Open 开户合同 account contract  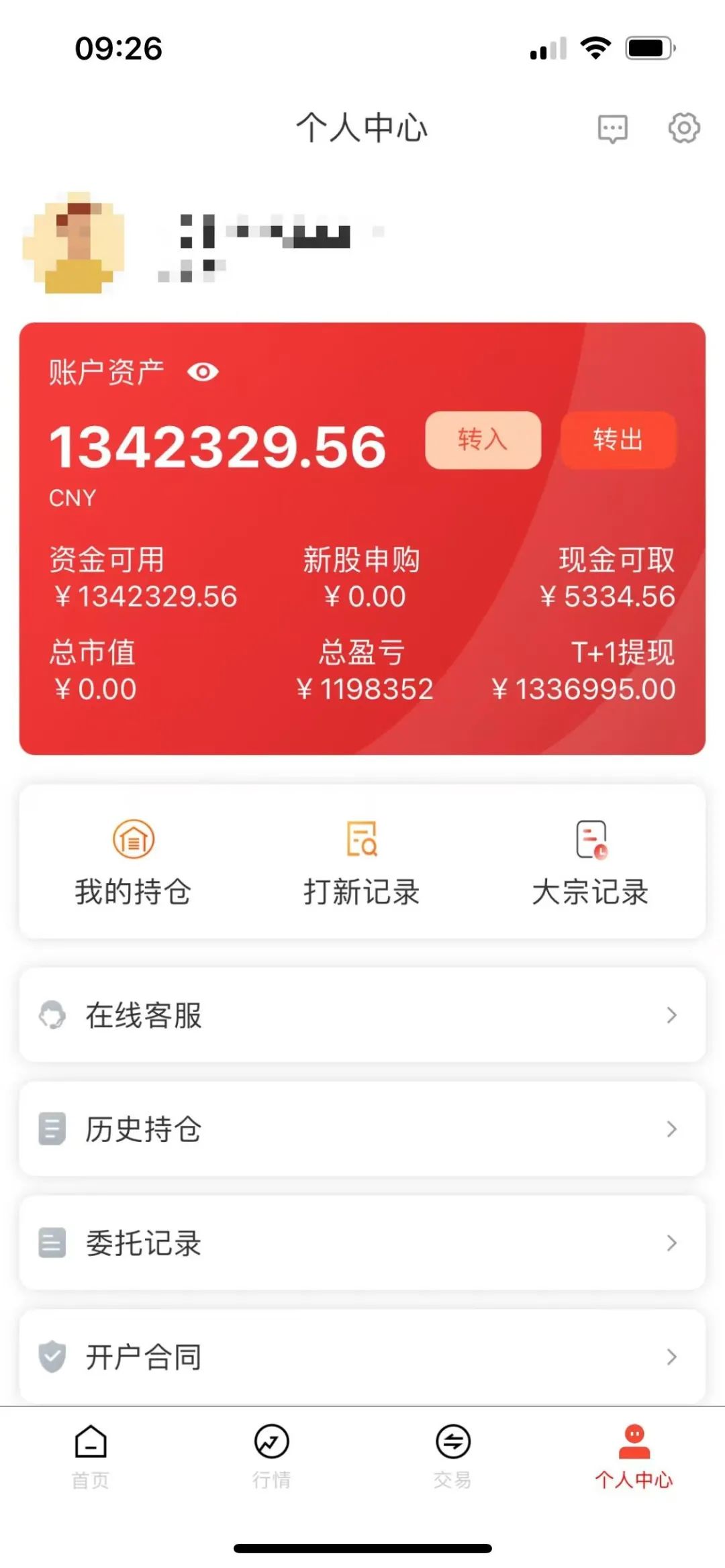(362, 1356)
